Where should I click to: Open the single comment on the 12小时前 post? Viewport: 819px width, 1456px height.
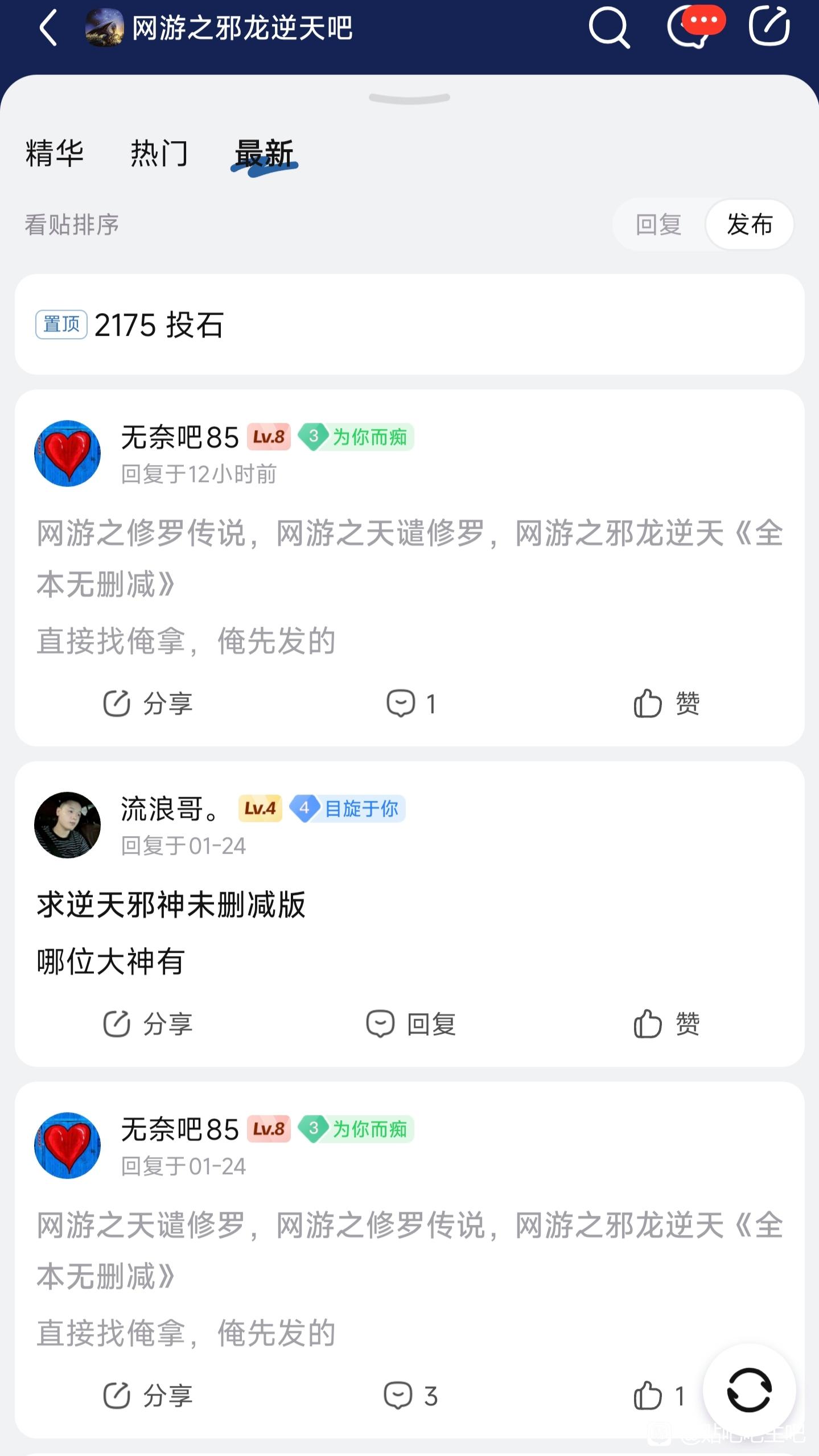(x=411, y=704)
